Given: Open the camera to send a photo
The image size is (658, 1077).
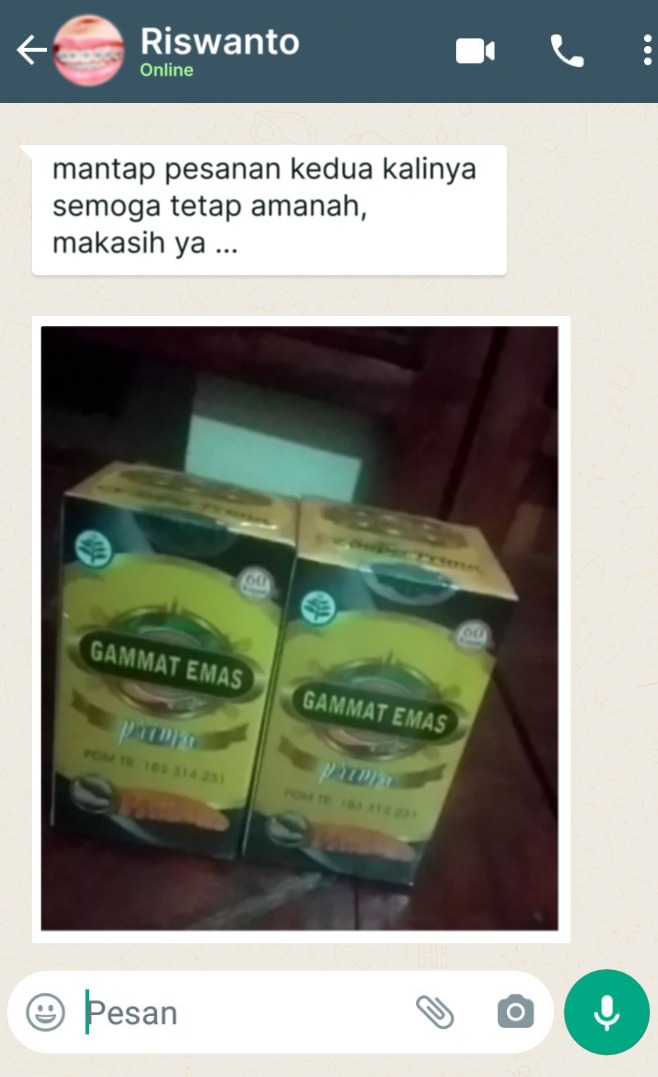Looking at the screenshot, I should [515, 1012].
